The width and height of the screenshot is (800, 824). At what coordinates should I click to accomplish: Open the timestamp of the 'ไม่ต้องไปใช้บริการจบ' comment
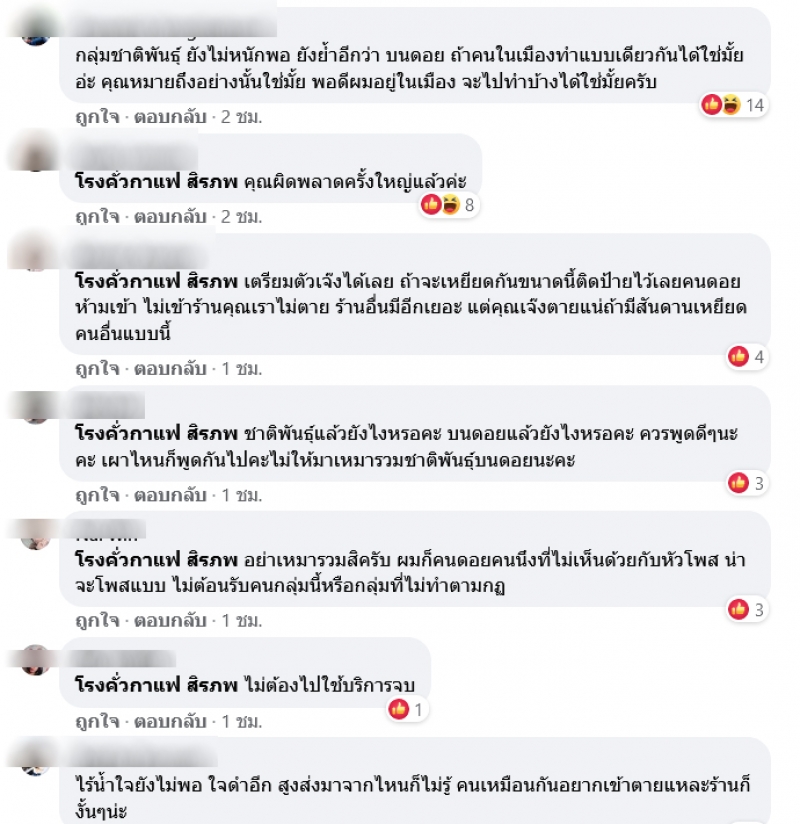click(x=241, y=721)
